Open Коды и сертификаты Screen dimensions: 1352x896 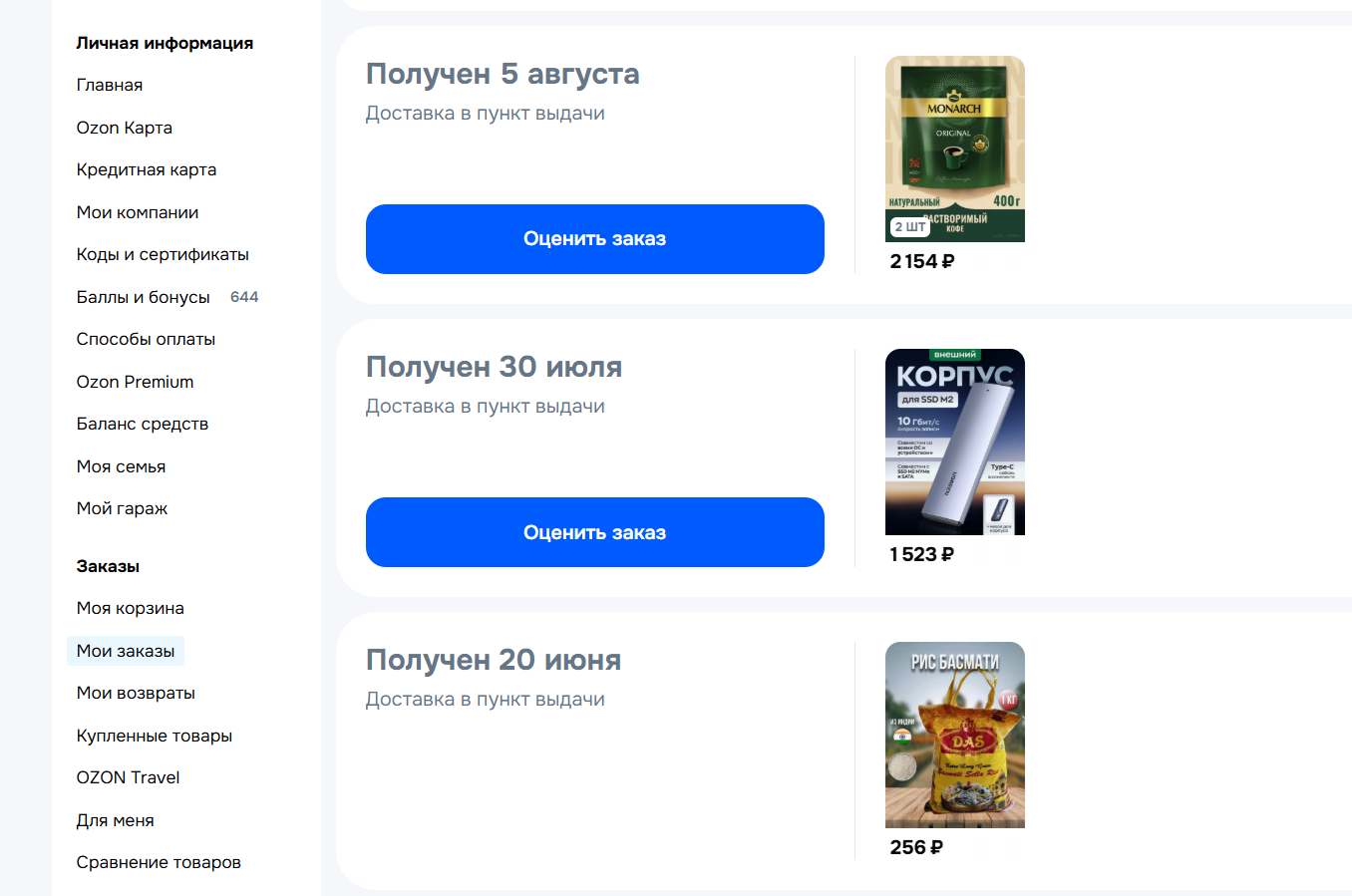(x=163, y=254)
